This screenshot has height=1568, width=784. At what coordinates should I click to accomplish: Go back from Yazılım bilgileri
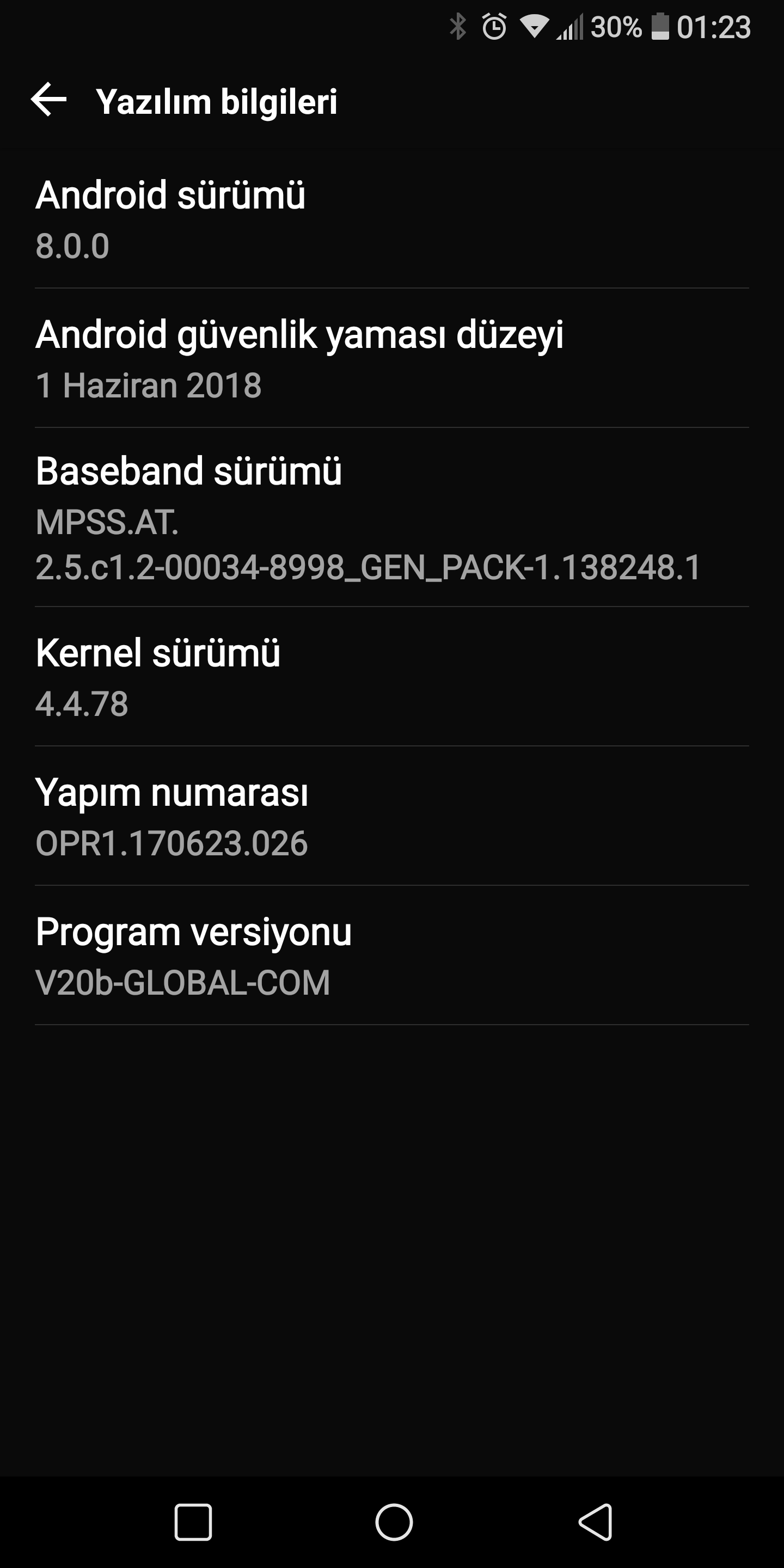(x=48, y=100)
